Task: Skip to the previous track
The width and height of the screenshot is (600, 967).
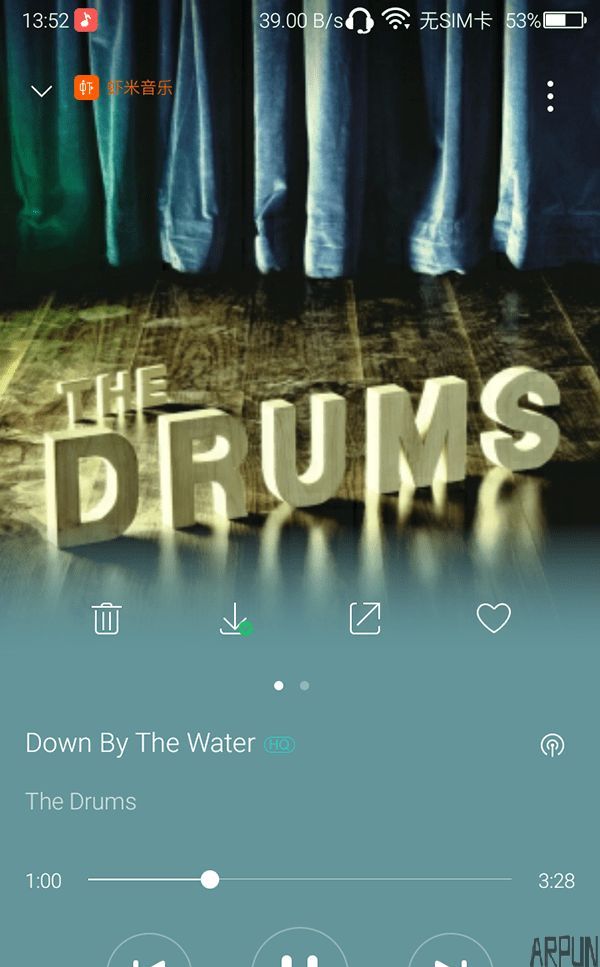Action: [x=149, y=957]
